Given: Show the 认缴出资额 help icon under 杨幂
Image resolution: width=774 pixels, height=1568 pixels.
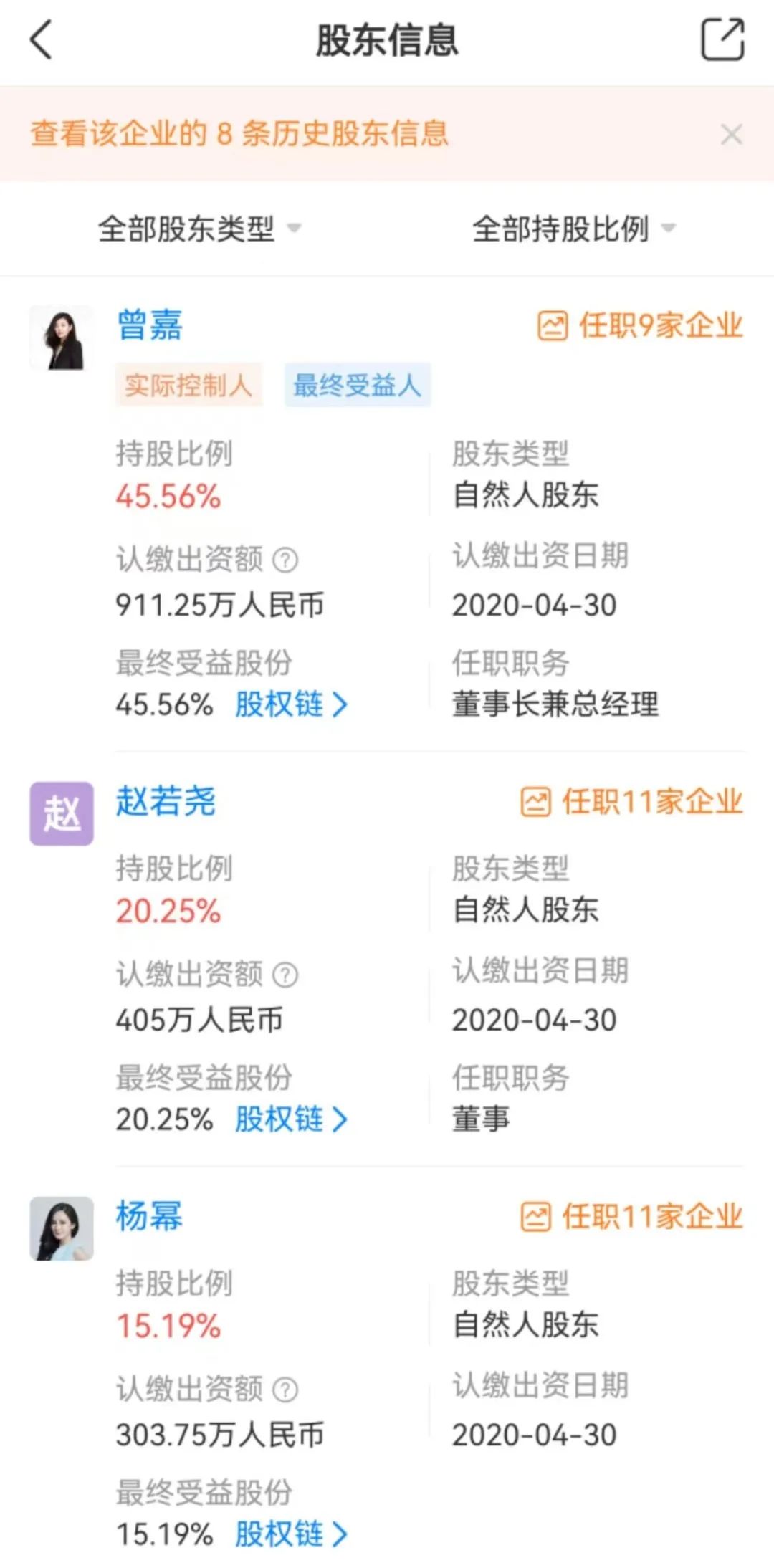Looking at the screenshot, I should pos(285,1390).
